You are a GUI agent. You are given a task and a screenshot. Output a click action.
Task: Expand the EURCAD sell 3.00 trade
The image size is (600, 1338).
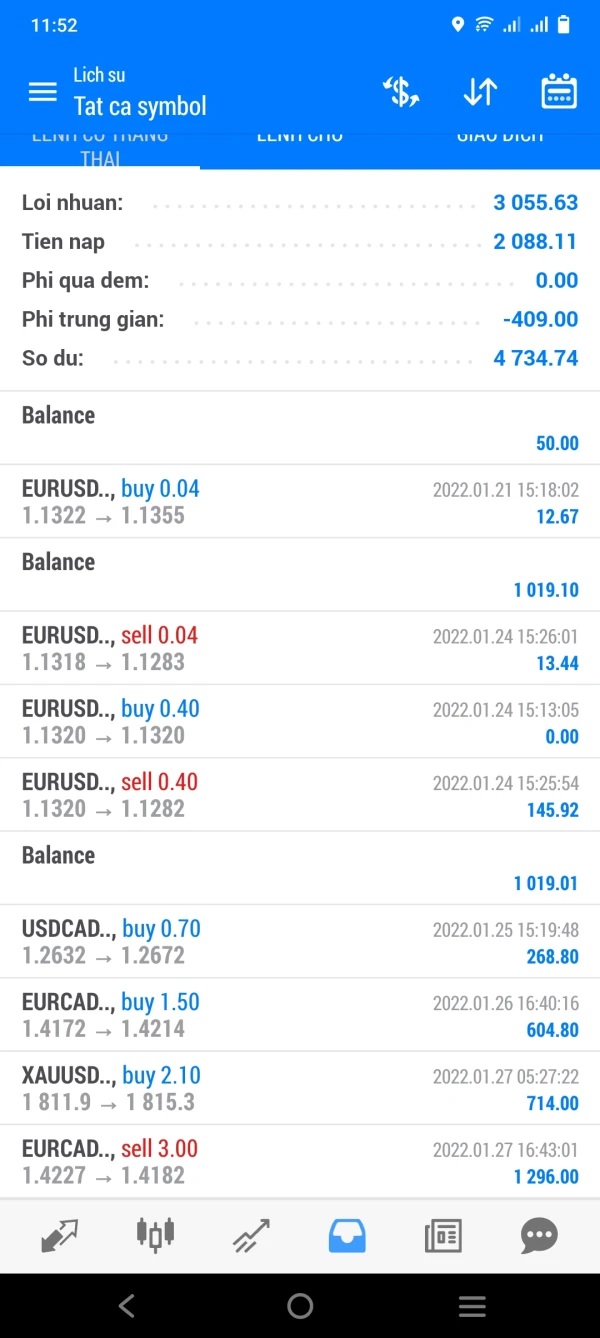300,1162
